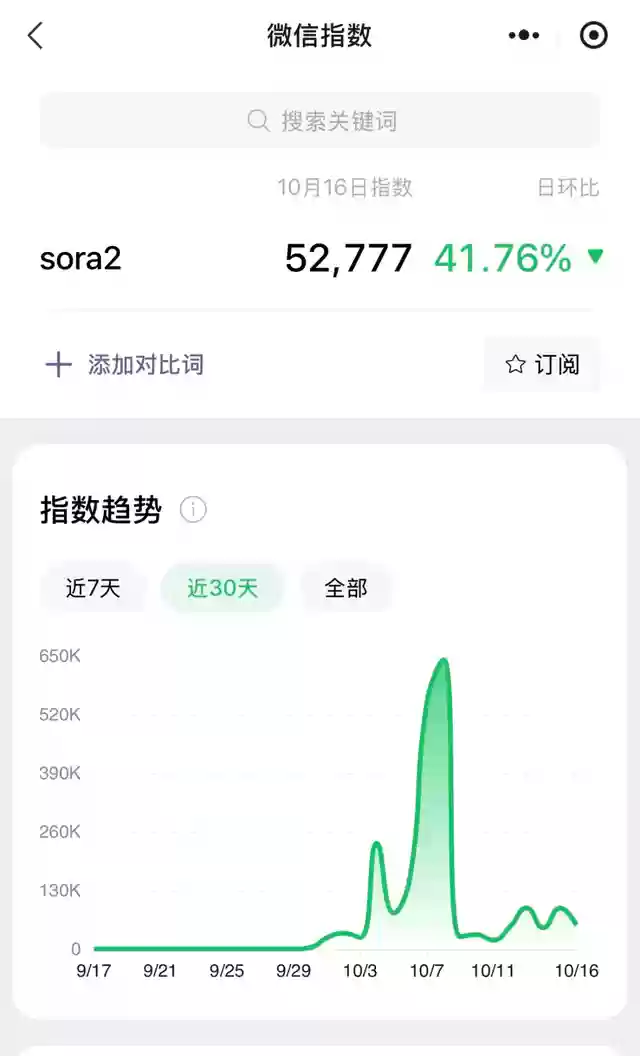Image resolution: width=640 pixels, height=1056 pixels.
Task: Add a comparison word via 添加对比词
Action: coord(125,365)
